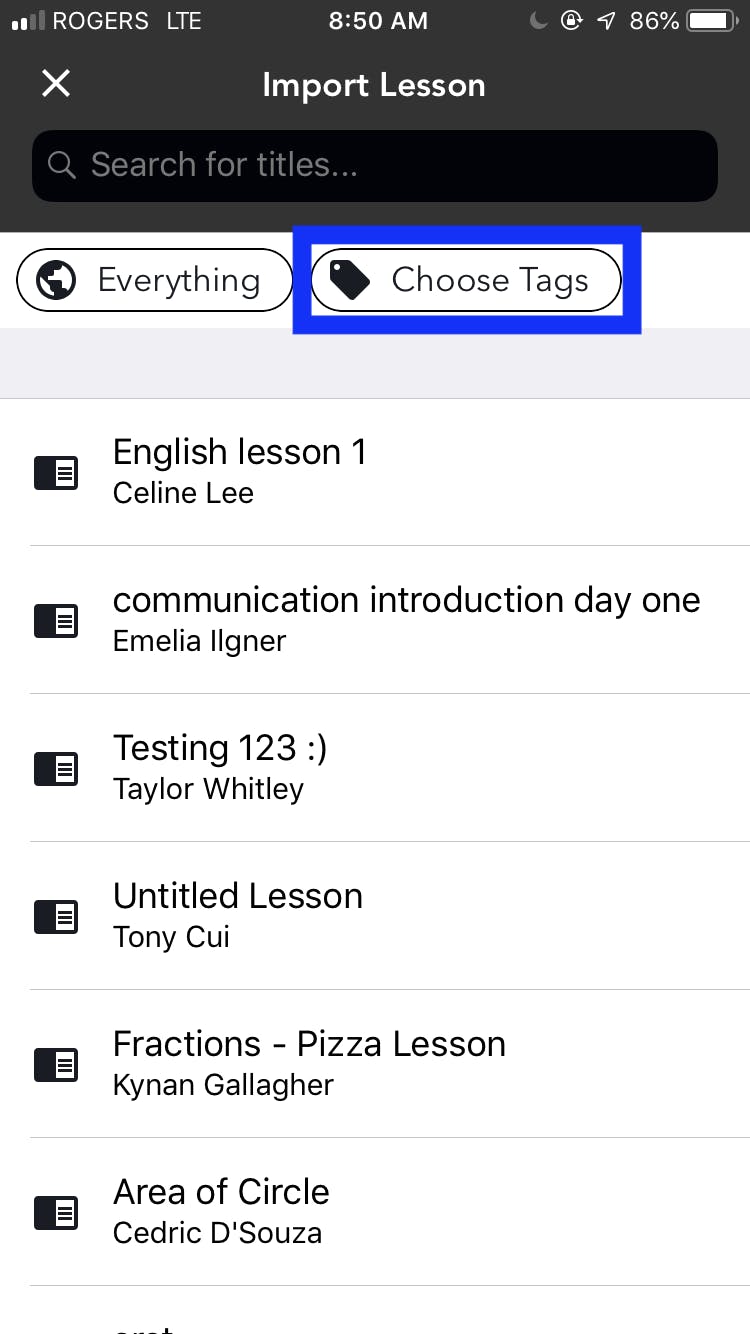Select Testing 123 :) by Taylor Whitley
750x1334 pixels.
pyautogui.click(x=375, y=768)
